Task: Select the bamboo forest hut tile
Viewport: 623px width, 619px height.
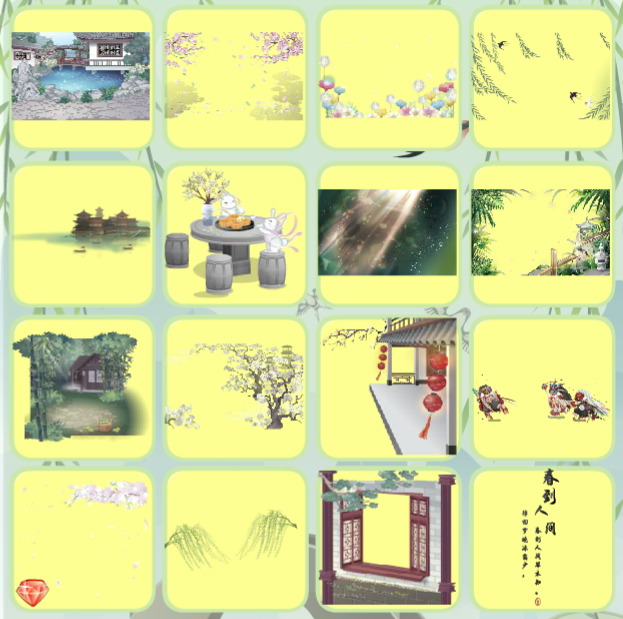Action: click(x=82, y=387)
